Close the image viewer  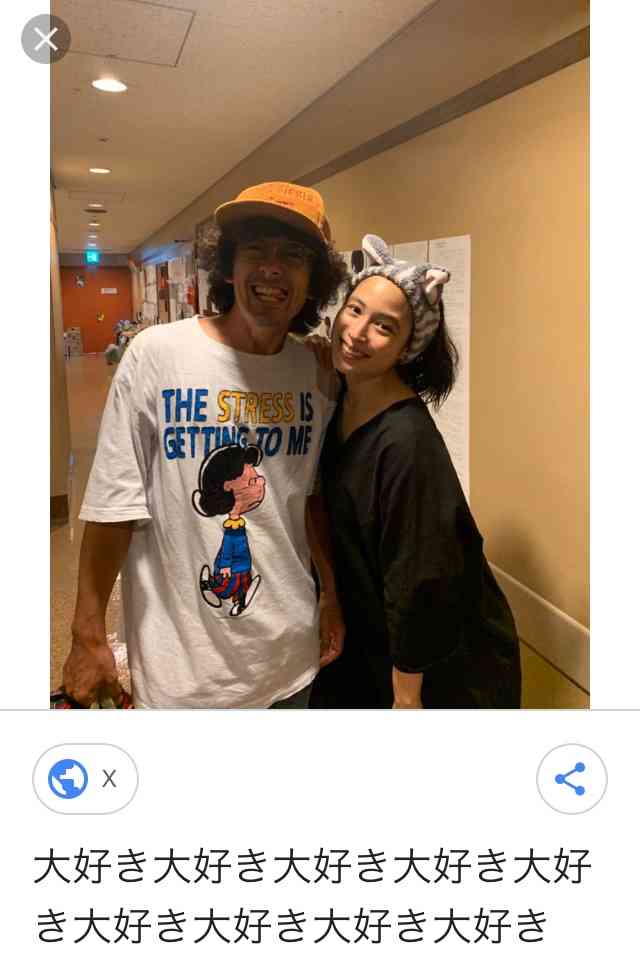(45, 40)
